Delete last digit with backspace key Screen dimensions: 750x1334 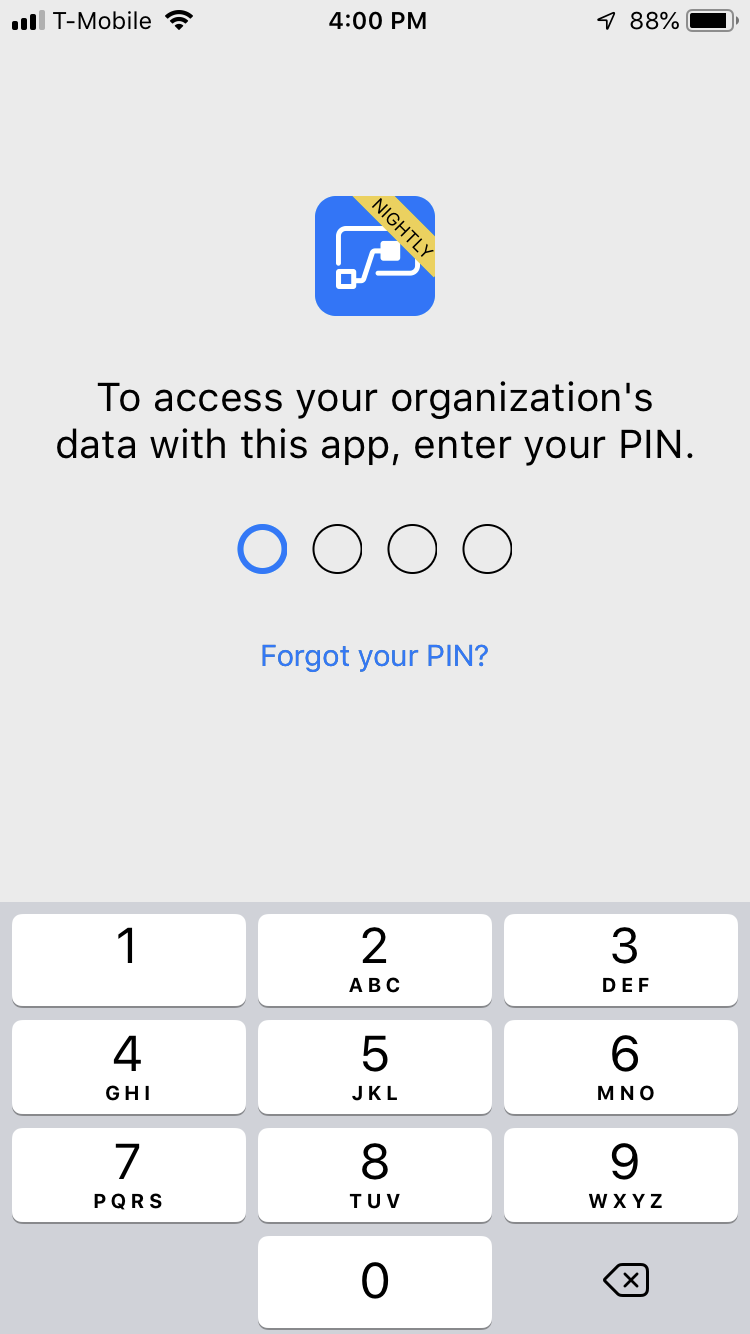coord(626,1280)
